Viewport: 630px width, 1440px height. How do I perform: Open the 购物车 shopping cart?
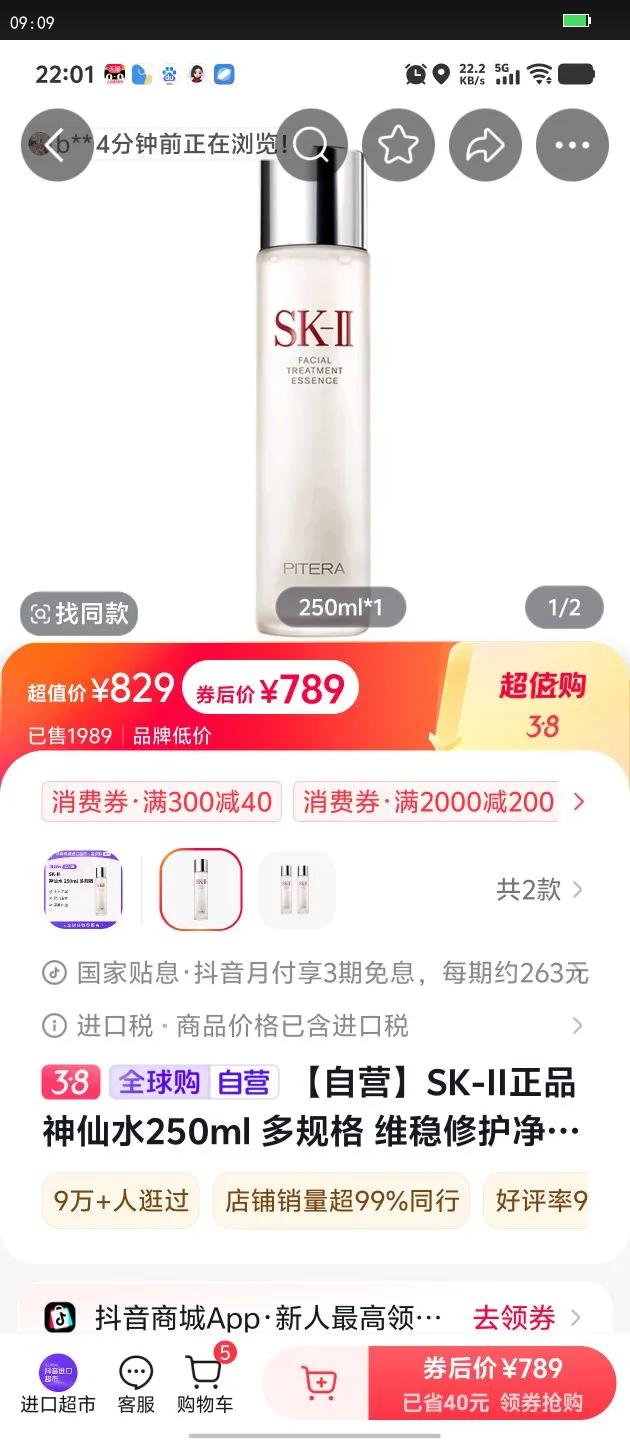[205, 1384]
